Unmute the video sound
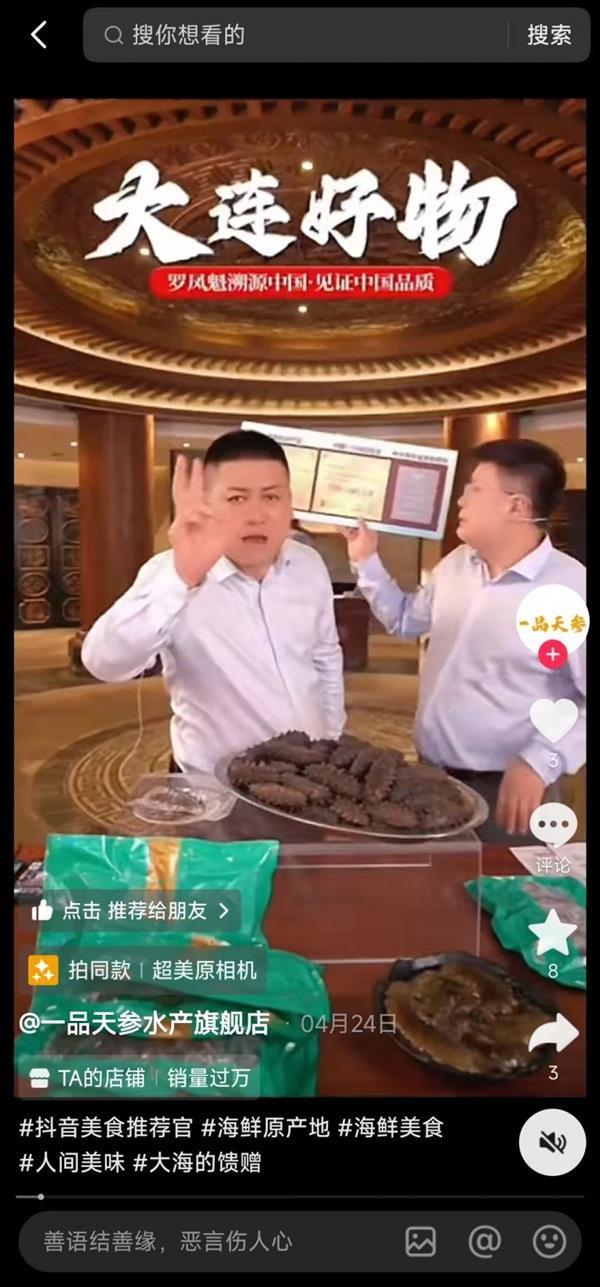The width and height of the screenshot is (600, 1287). pyautogui.click(x=552, y=1142)
